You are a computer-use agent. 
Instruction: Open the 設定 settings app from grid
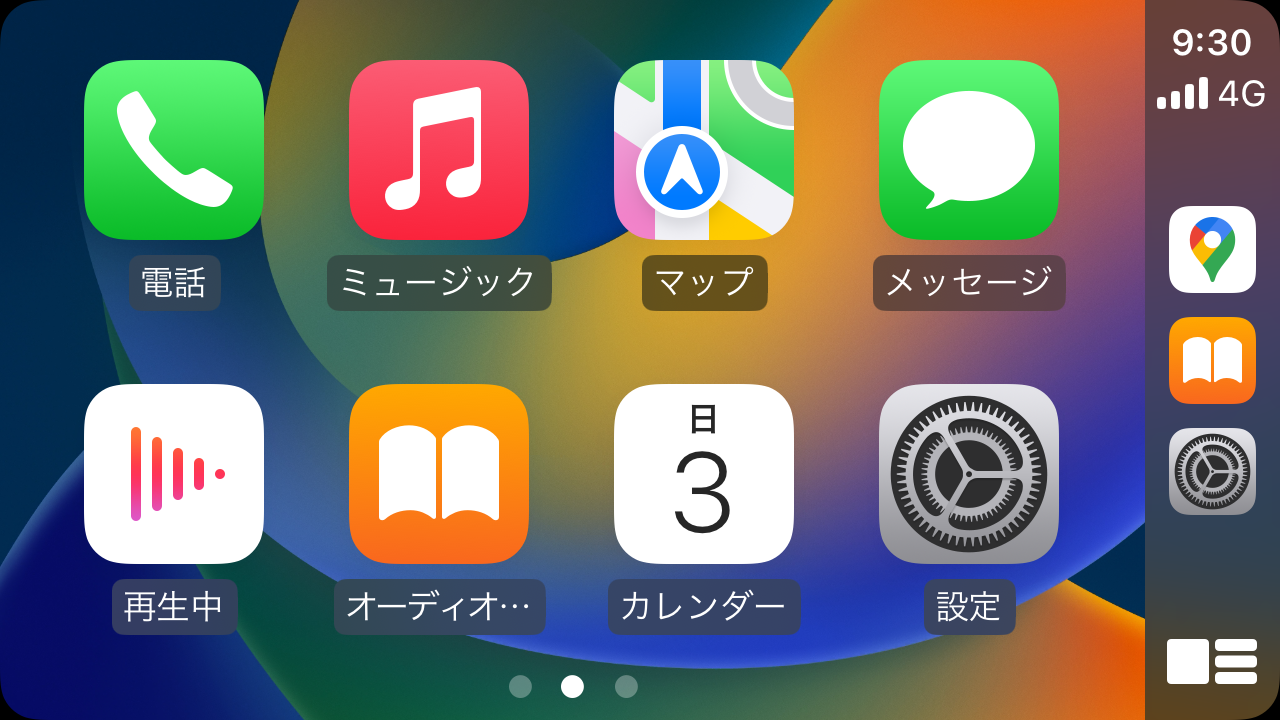pyautogui.click(x=969, y=474)
